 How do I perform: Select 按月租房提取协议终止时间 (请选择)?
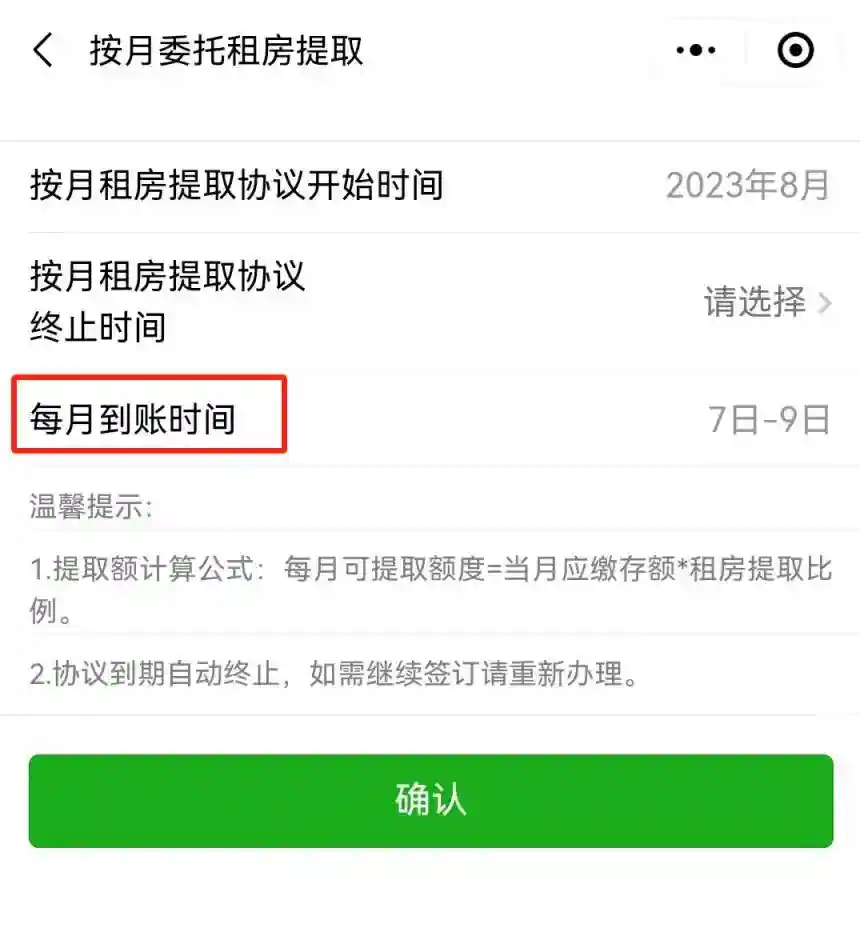pos(767,302)
